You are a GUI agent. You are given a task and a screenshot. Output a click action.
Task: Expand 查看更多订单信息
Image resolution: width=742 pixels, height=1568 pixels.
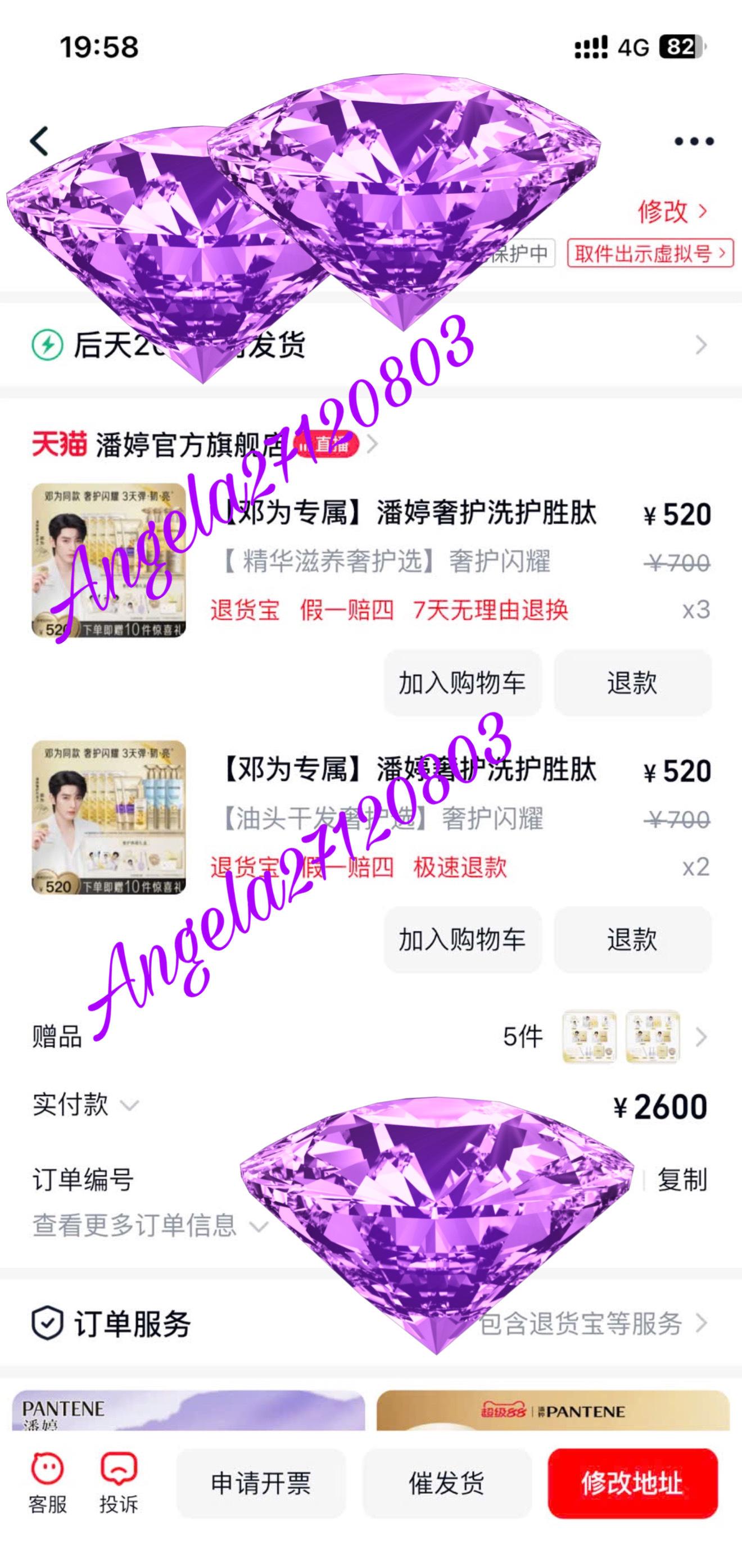150,1225
